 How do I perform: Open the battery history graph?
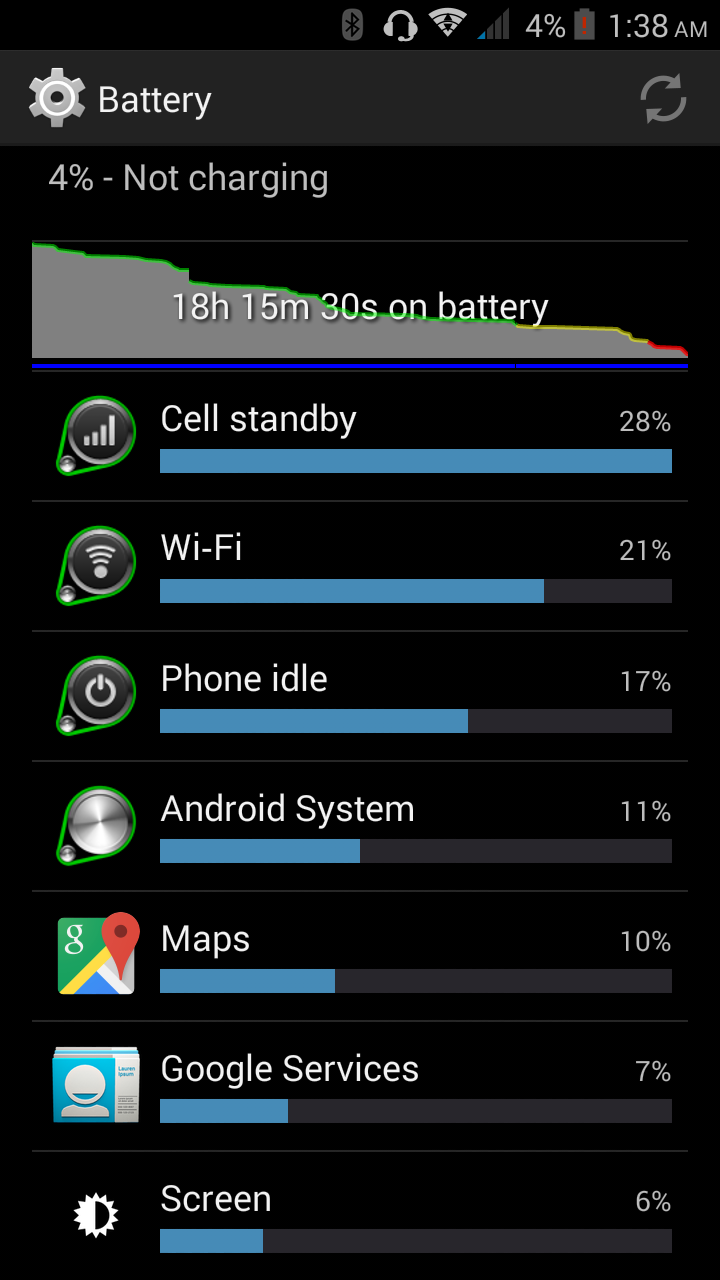pos(360,300)
